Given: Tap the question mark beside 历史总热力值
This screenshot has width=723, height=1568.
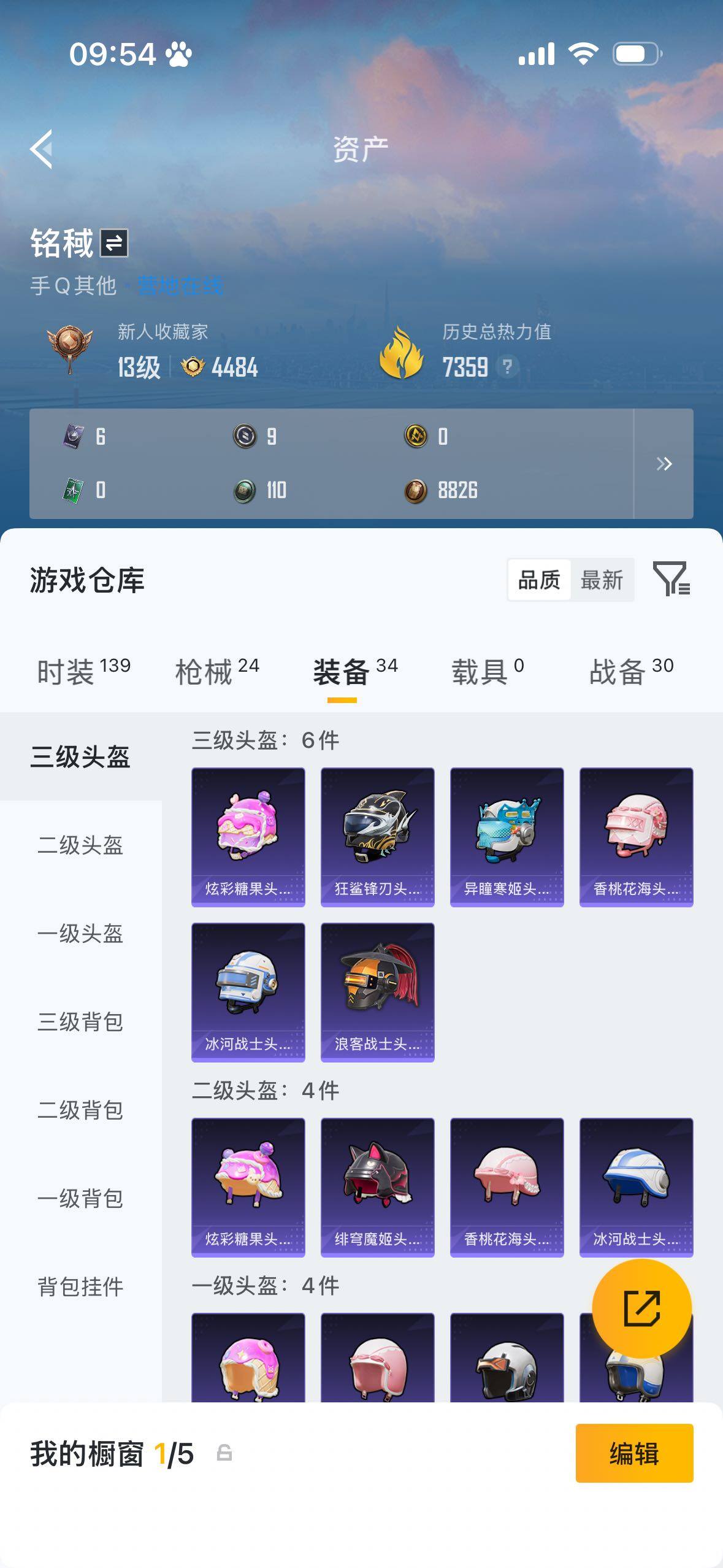Looking at the screenshot, I should pos(507,368).
